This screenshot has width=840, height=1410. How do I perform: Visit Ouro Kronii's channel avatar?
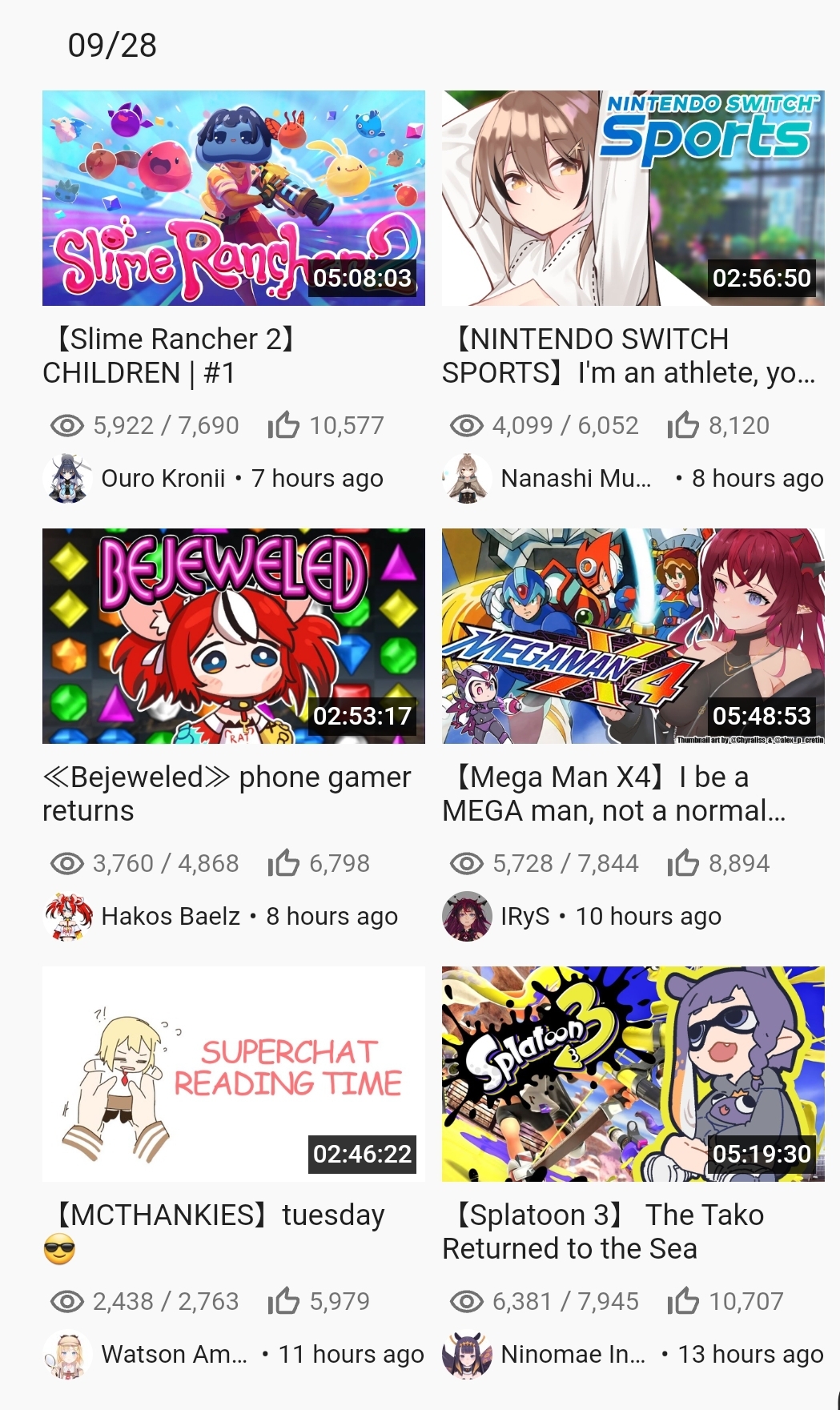click(67, 478)
